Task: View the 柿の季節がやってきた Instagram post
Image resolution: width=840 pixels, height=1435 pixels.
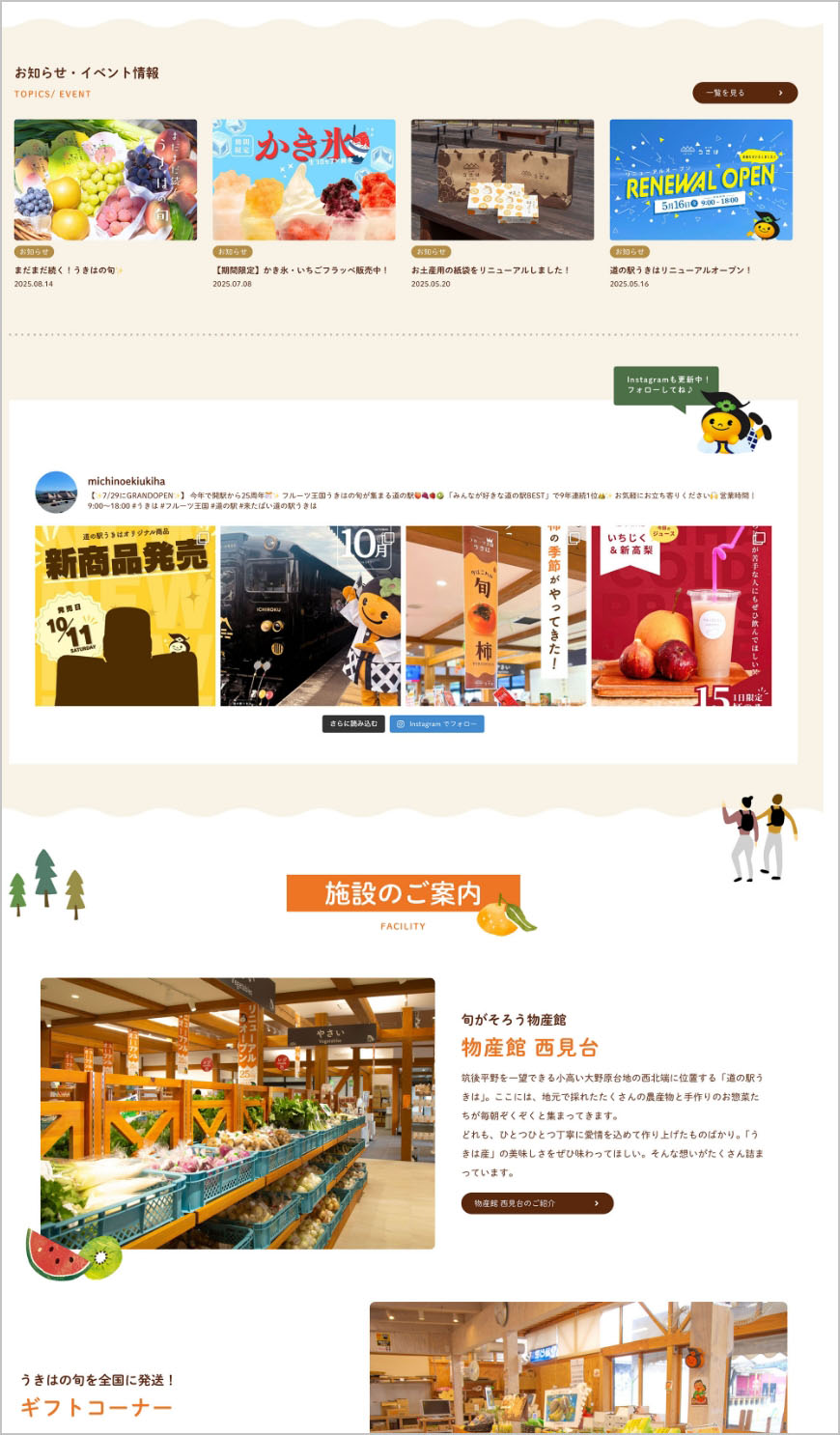Action: (x=495, y=615)
